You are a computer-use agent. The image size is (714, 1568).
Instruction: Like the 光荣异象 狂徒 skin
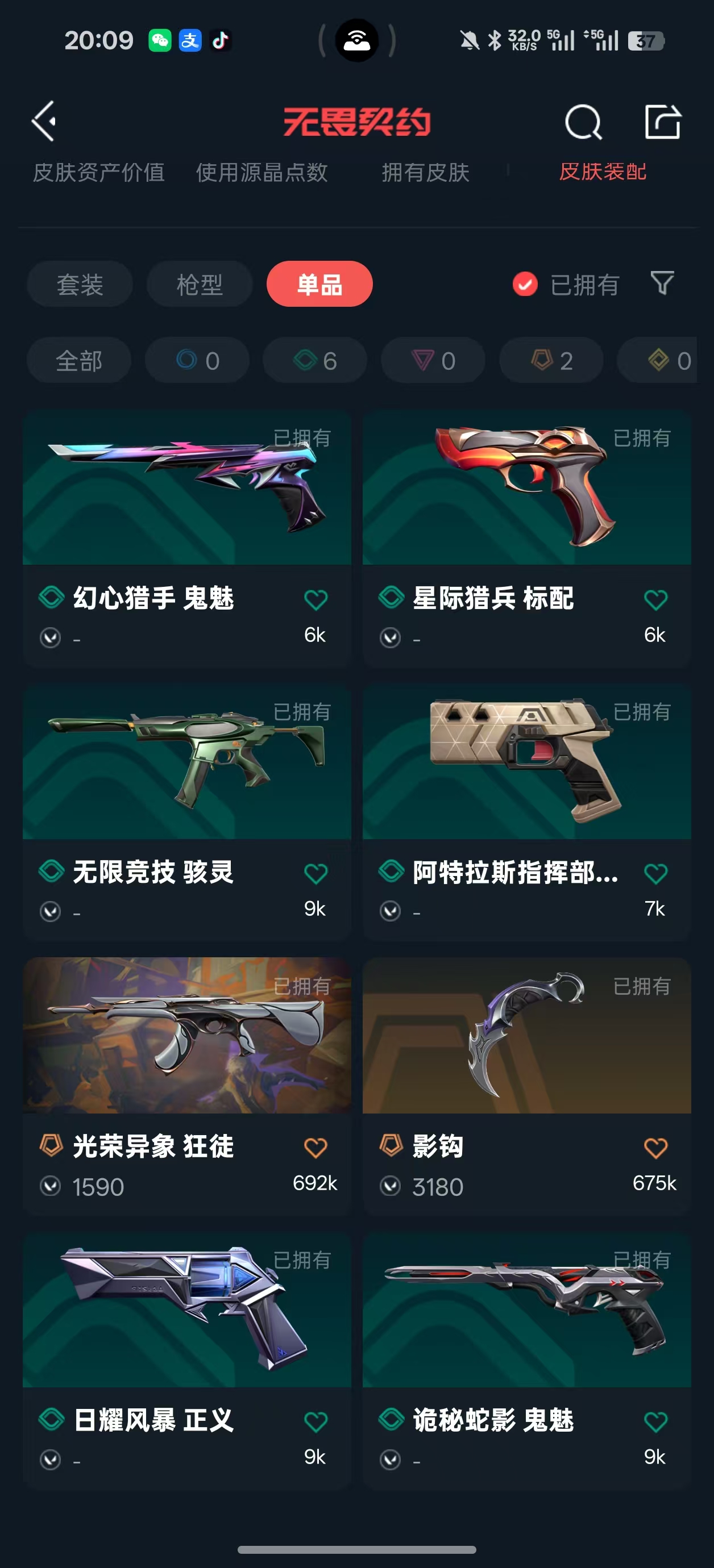point(316,1148)
